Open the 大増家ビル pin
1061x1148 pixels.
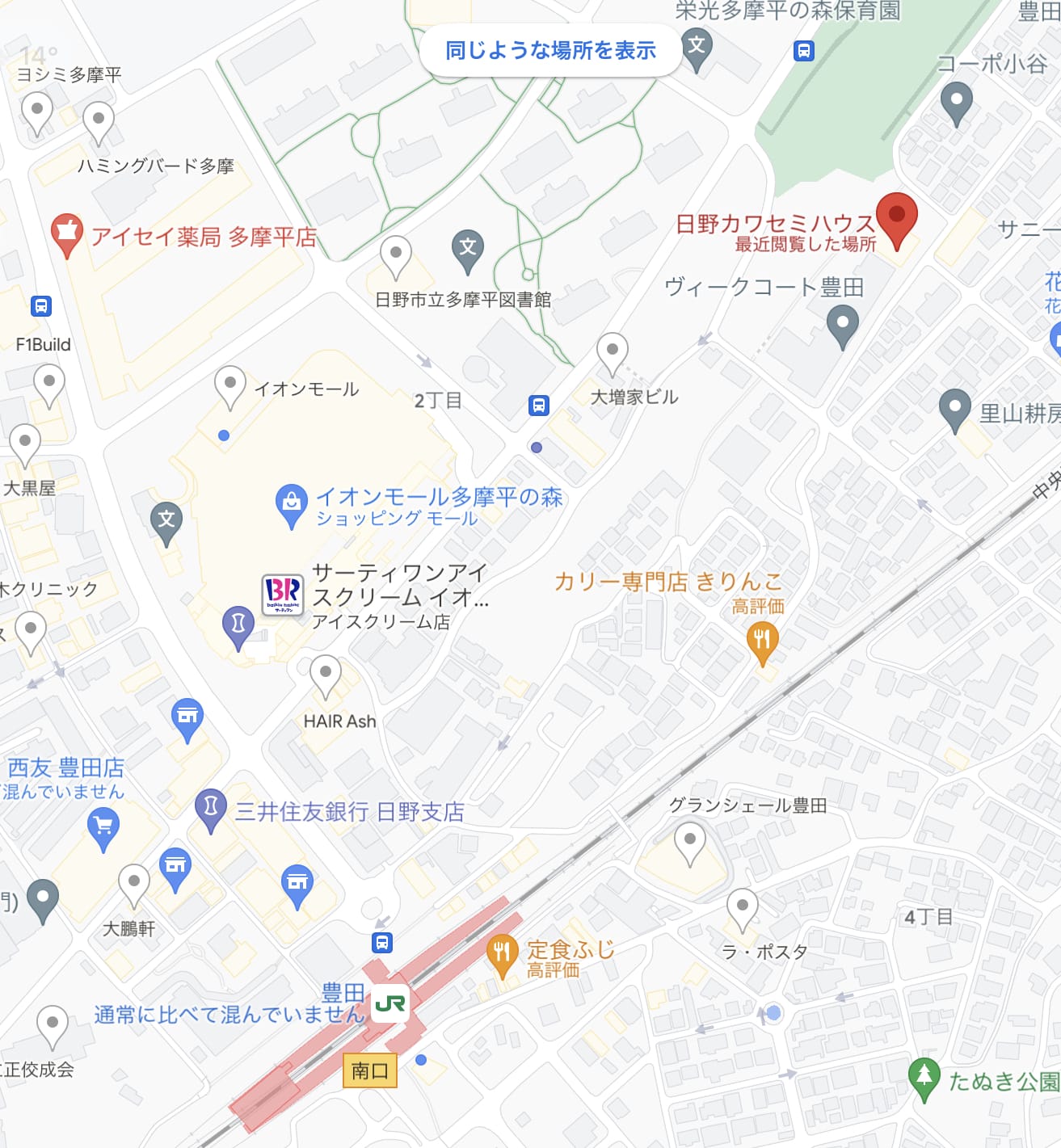point(612,352)
